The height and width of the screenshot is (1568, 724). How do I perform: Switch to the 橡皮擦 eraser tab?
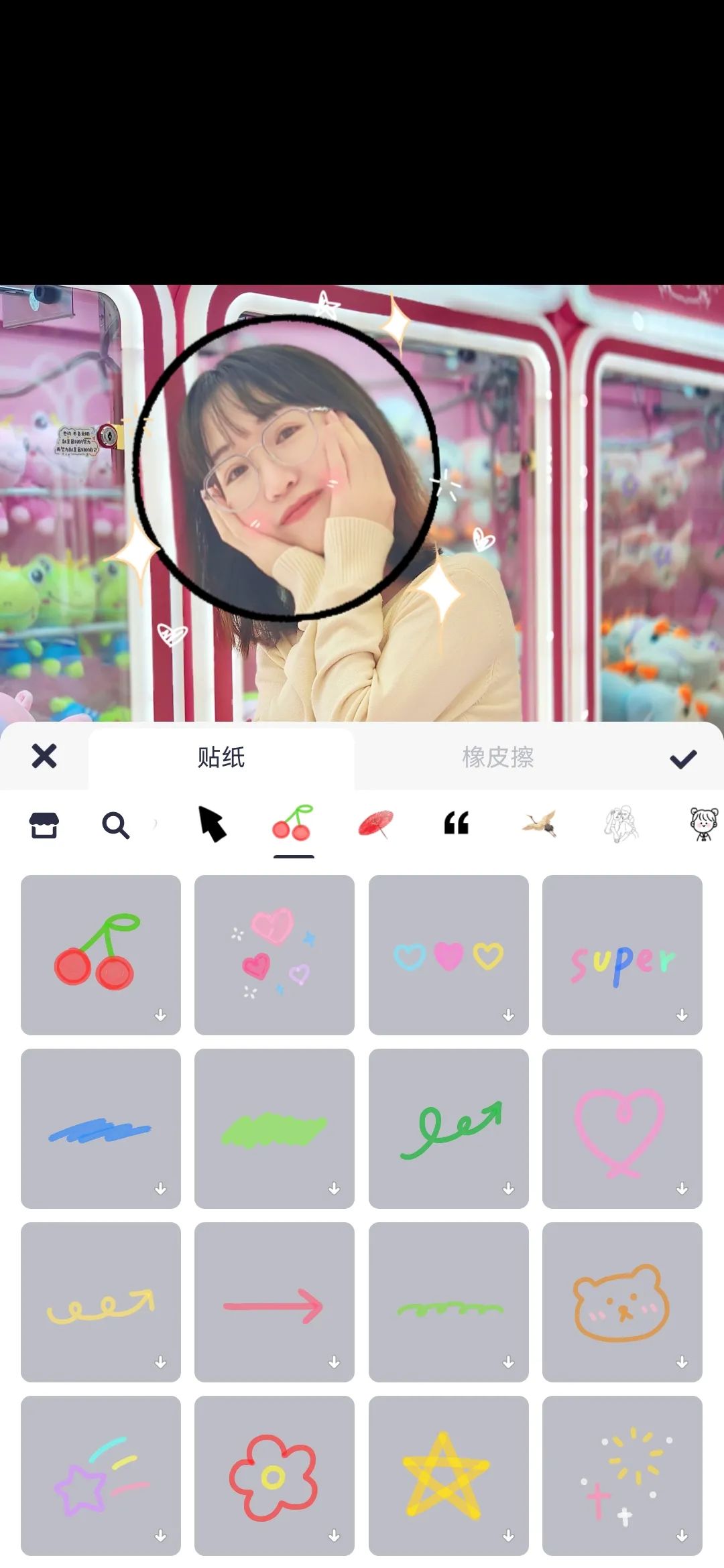(497, 758)
